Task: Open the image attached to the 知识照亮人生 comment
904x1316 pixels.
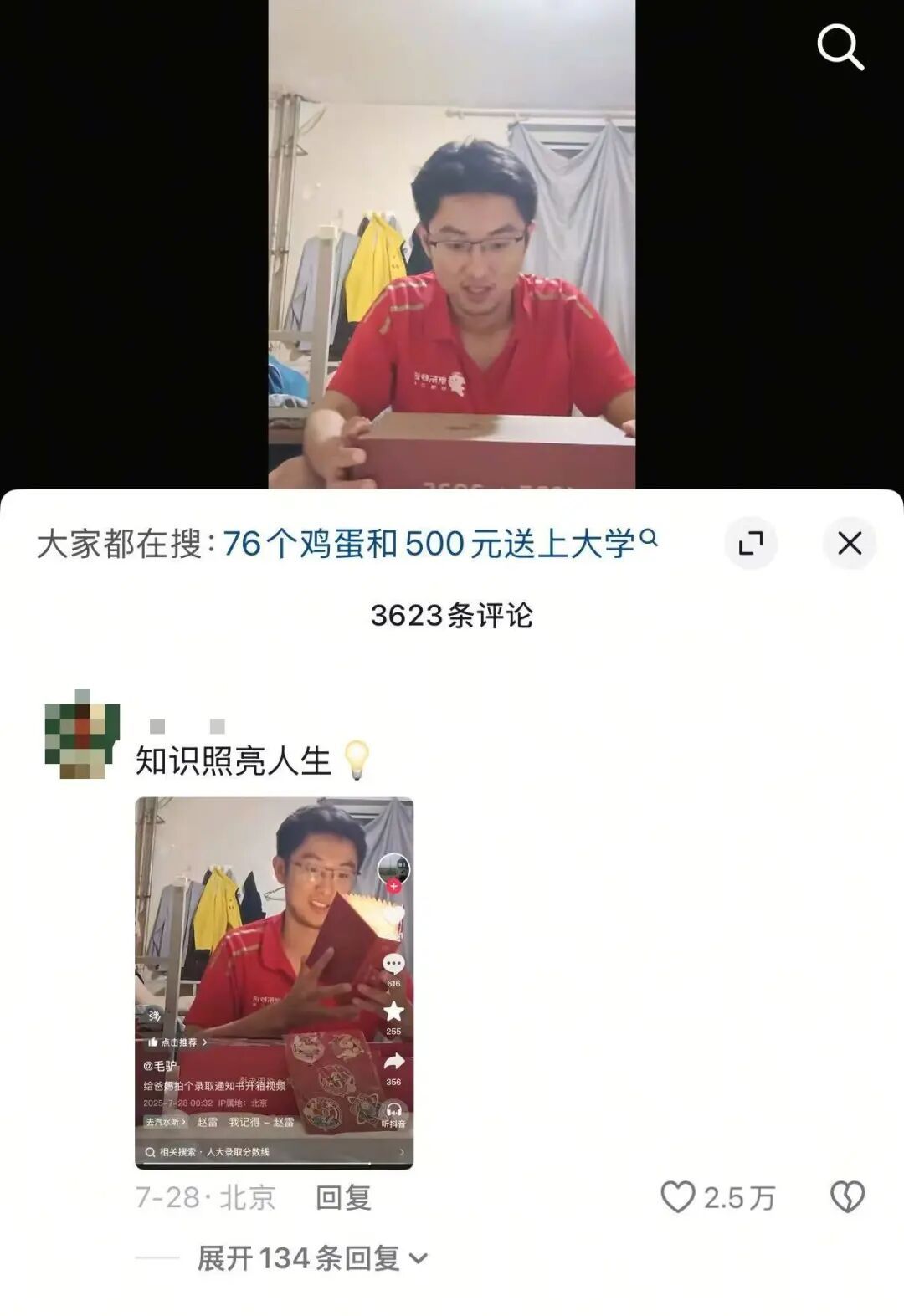Action: [x=274, y=982]
